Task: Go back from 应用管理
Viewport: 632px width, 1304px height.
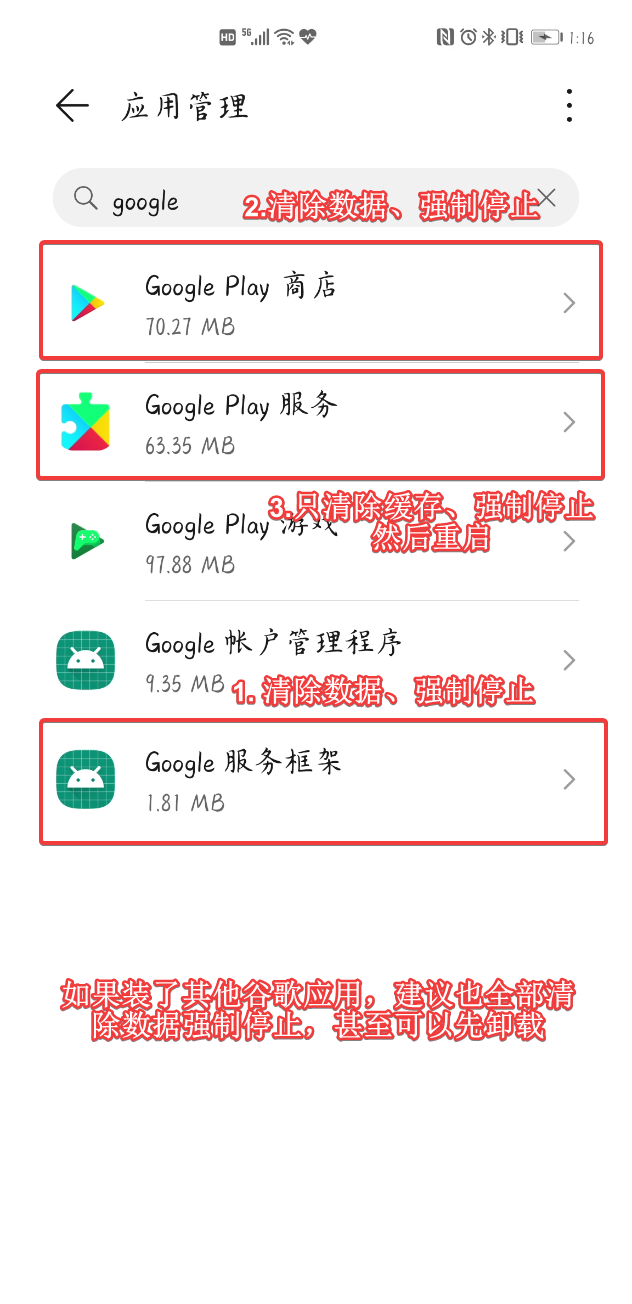Action: click(x=72, y=106)
